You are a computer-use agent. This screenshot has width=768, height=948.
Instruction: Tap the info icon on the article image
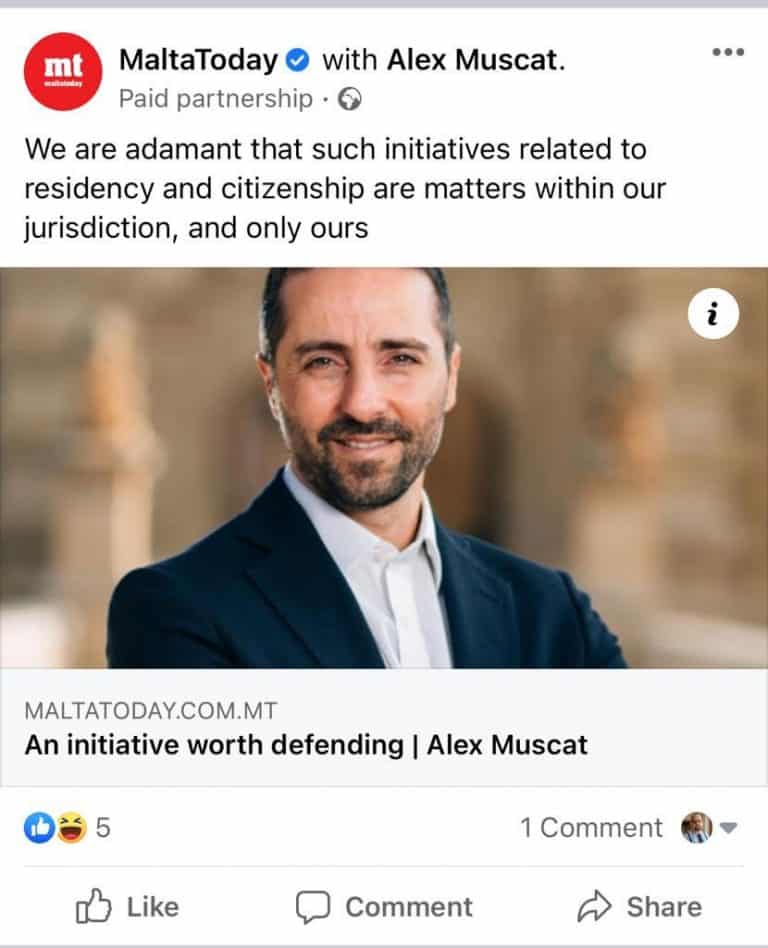(x=713, y=315)
